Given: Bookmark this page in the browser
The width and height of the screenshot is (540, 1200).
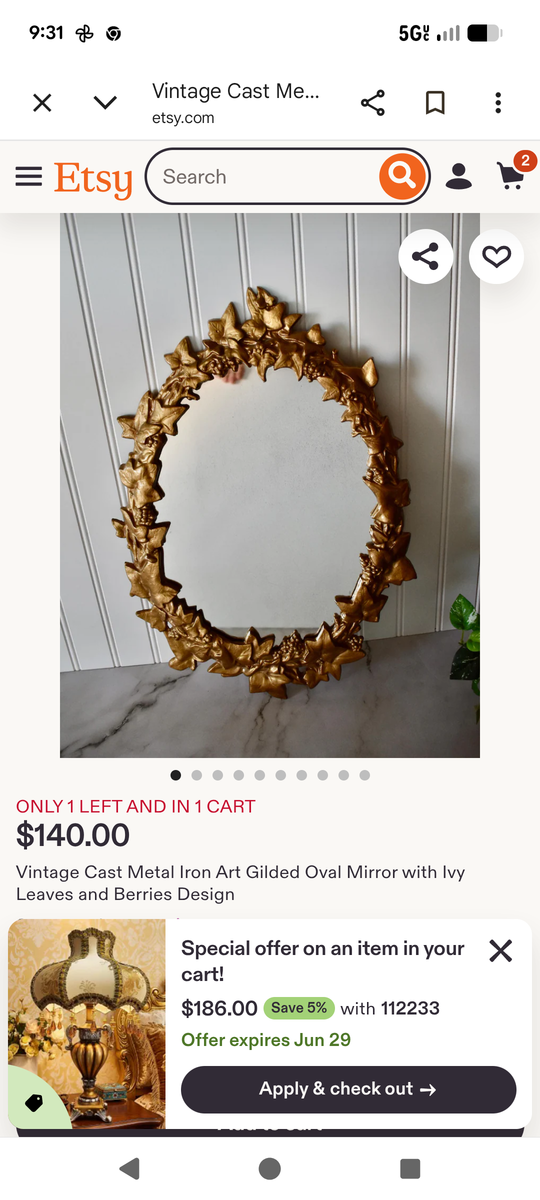Looking at the screenshot, I should pos(435,103).
